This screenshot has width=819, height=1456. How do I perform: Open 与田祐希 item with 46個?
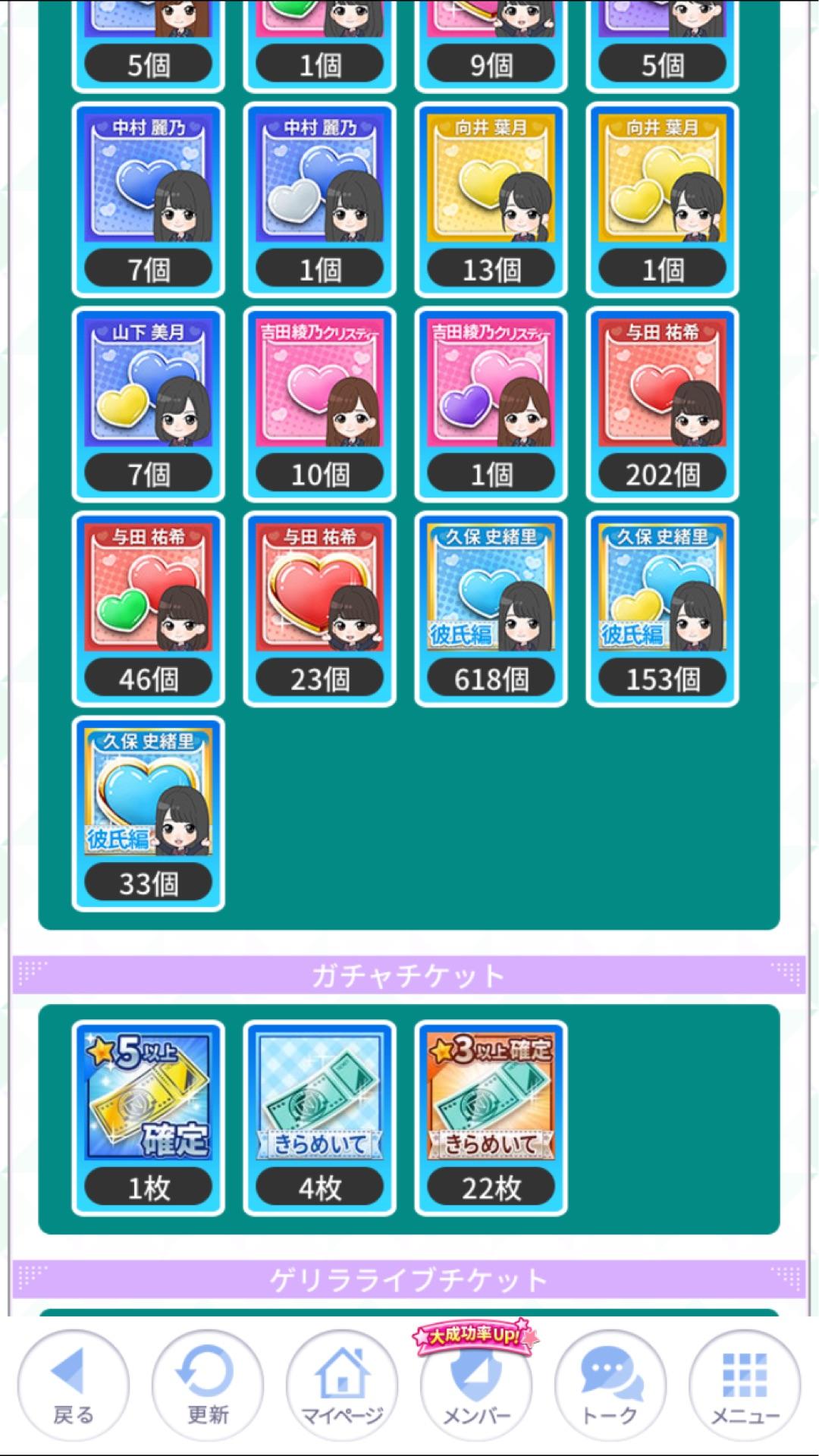coord(149,608)
